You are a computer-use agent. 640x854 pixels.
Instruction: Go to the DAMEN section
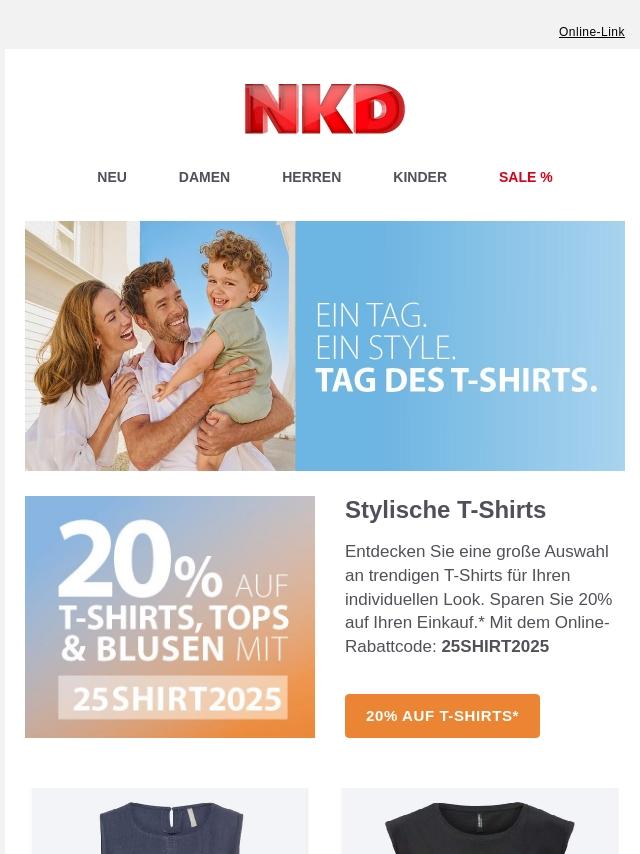[204, 177]
